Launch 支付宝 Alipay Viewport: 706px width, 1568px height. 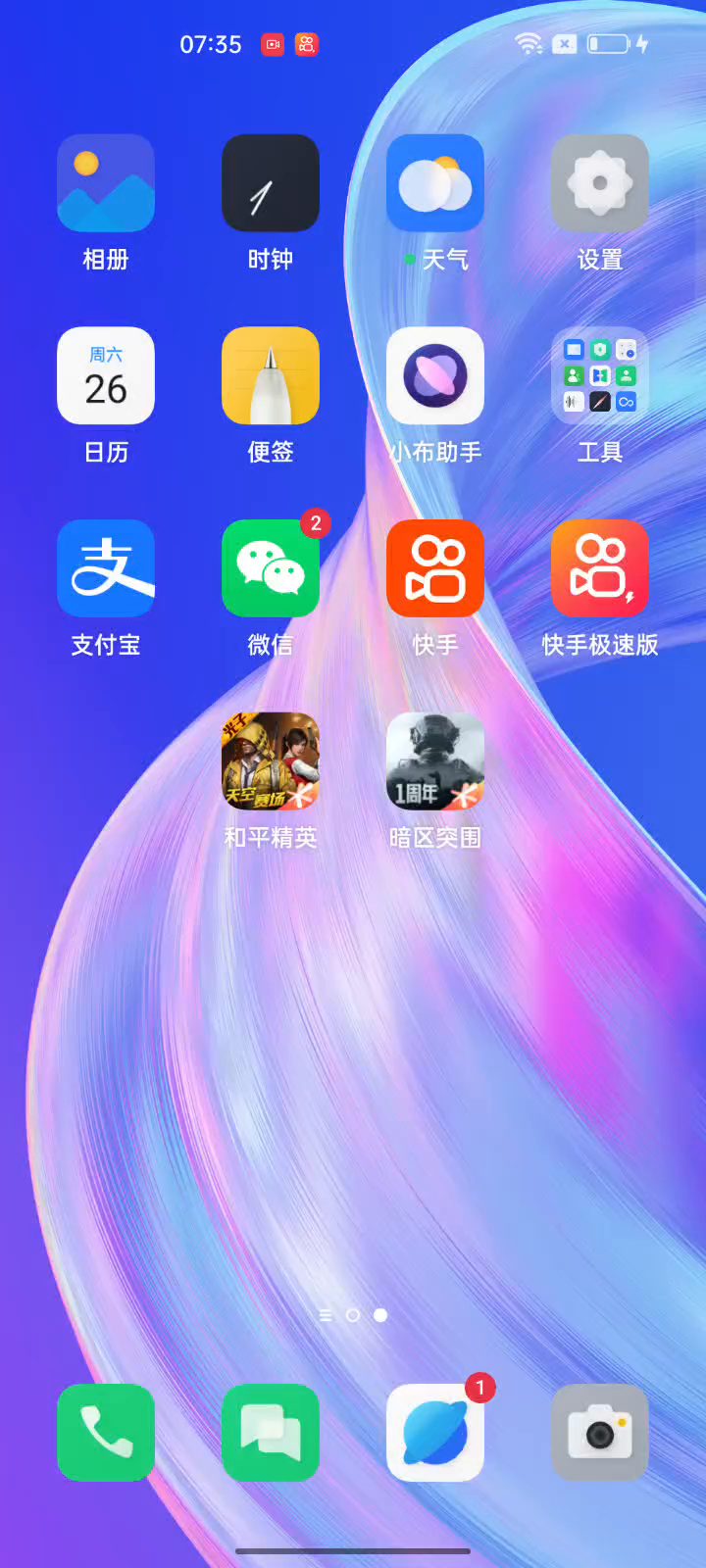click(x=106, y=568)
